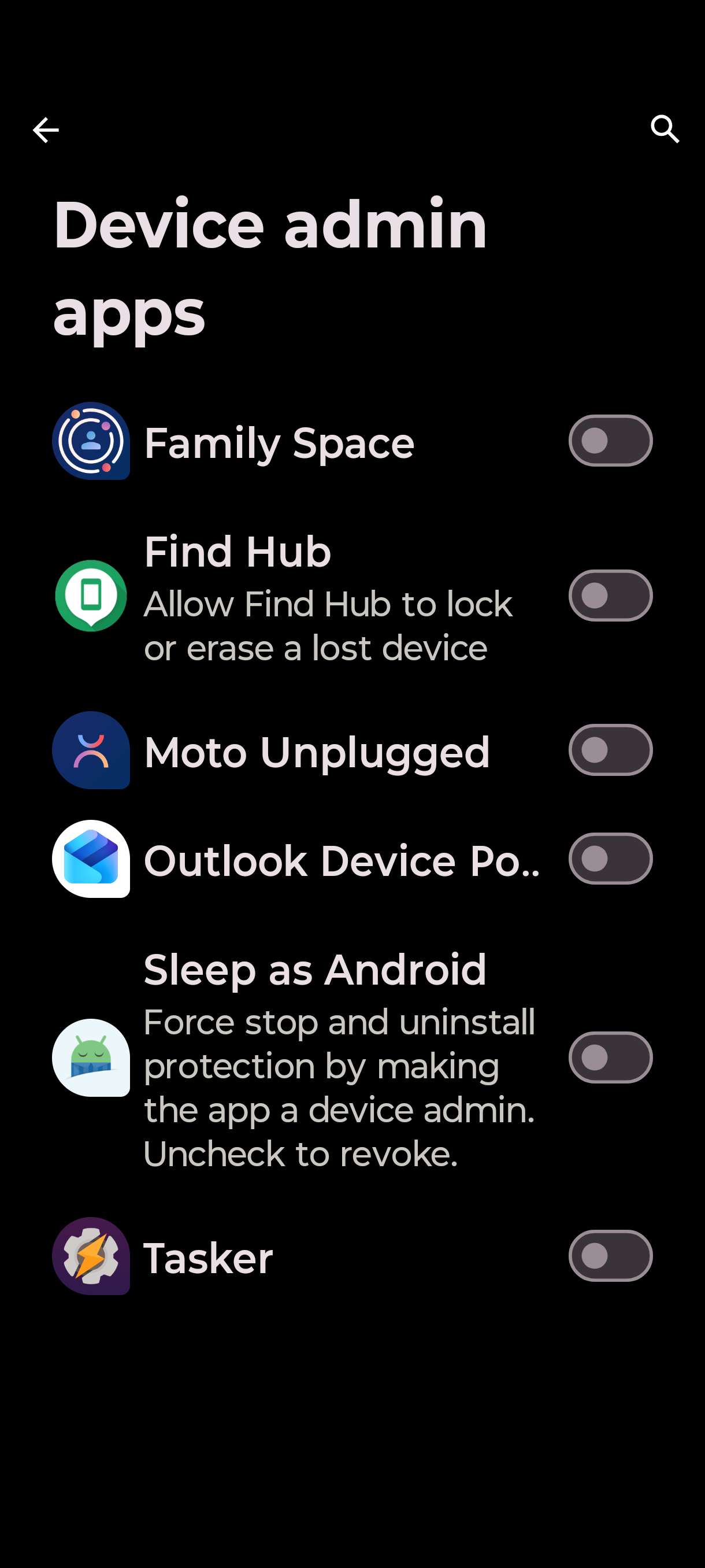Go back using the top arrow
Image resolution: width=705 pixels, height=1568 pixels.
[x=46, y=130]
